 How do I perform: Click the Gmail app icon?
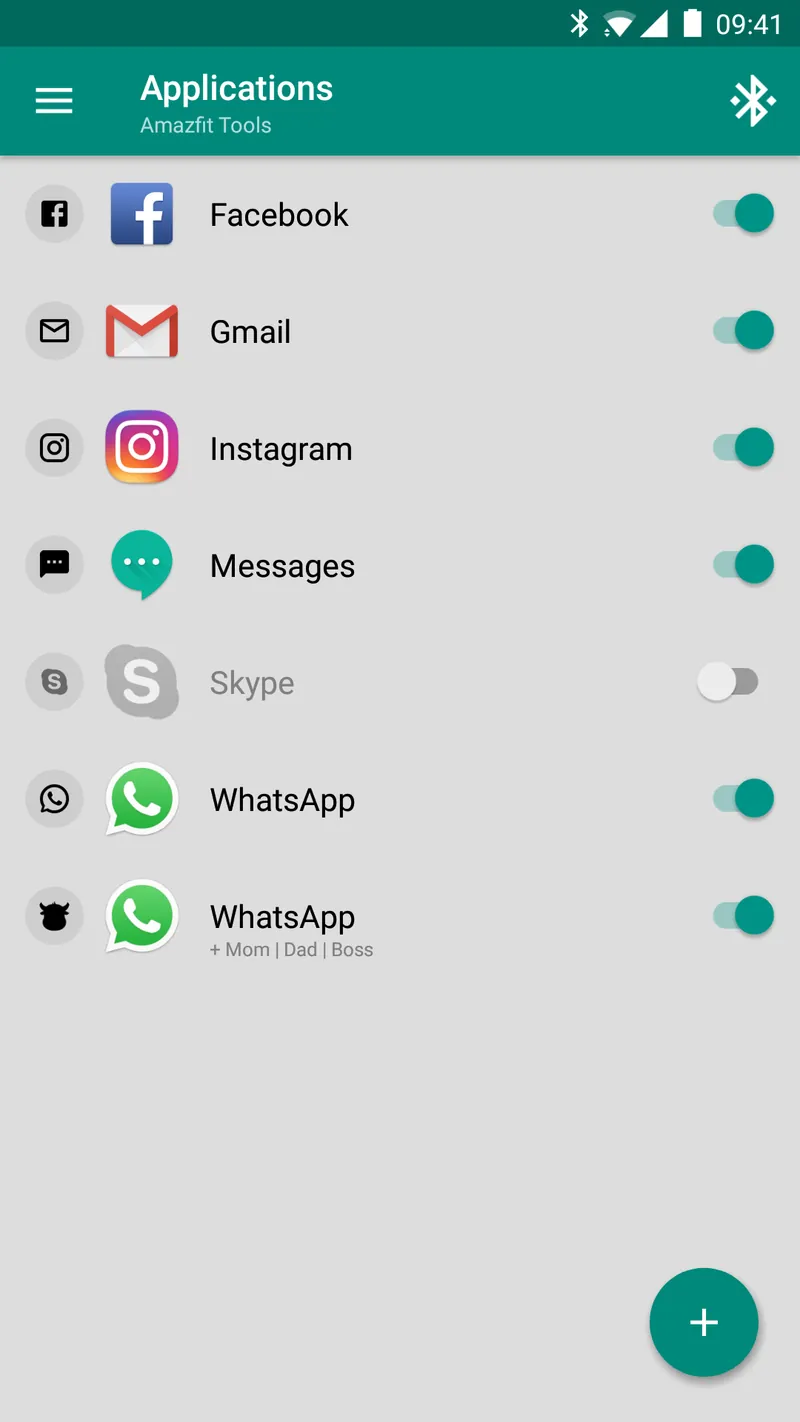coord(141,330)
